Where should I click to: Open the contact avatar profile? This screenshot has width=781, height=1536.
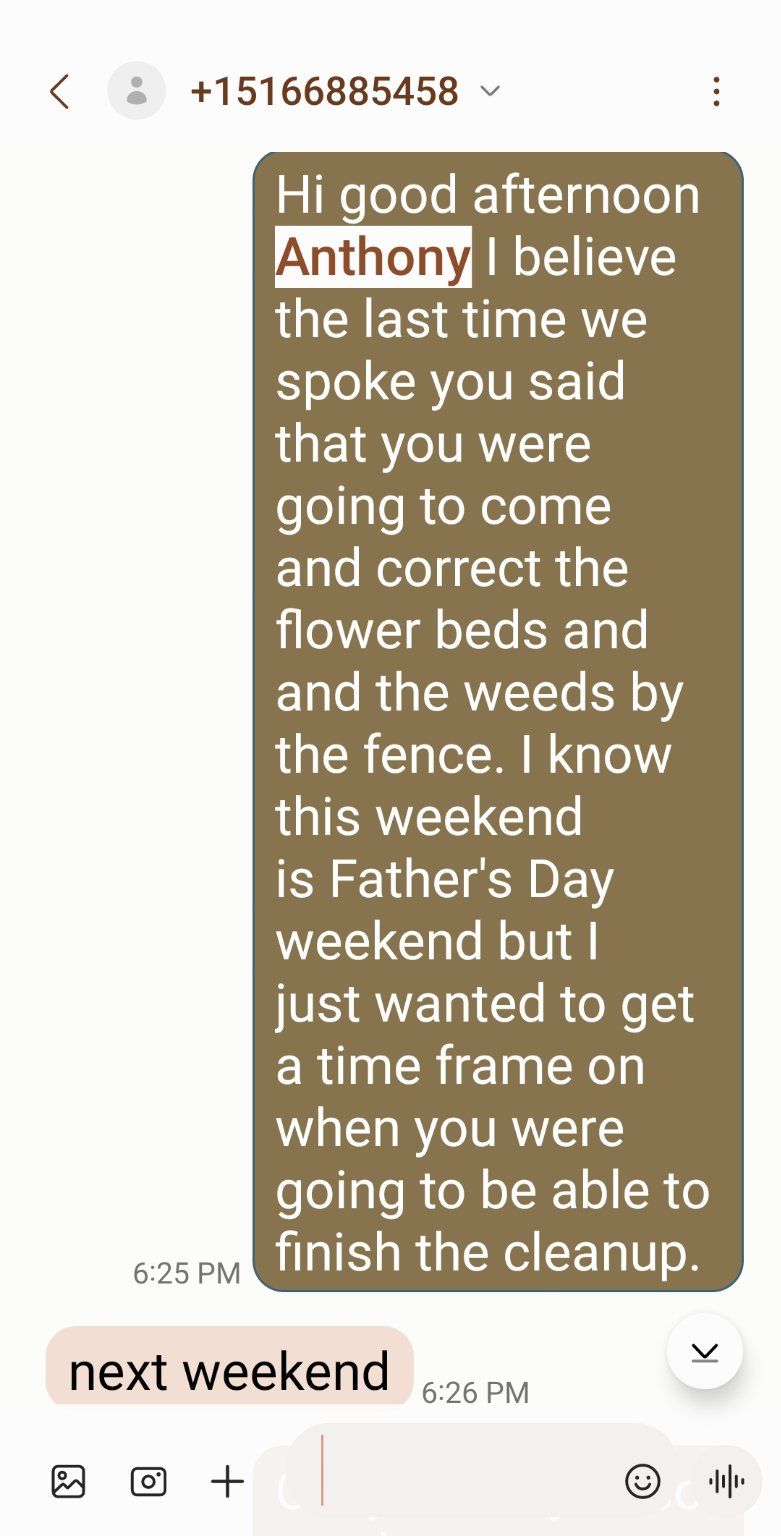137,92
